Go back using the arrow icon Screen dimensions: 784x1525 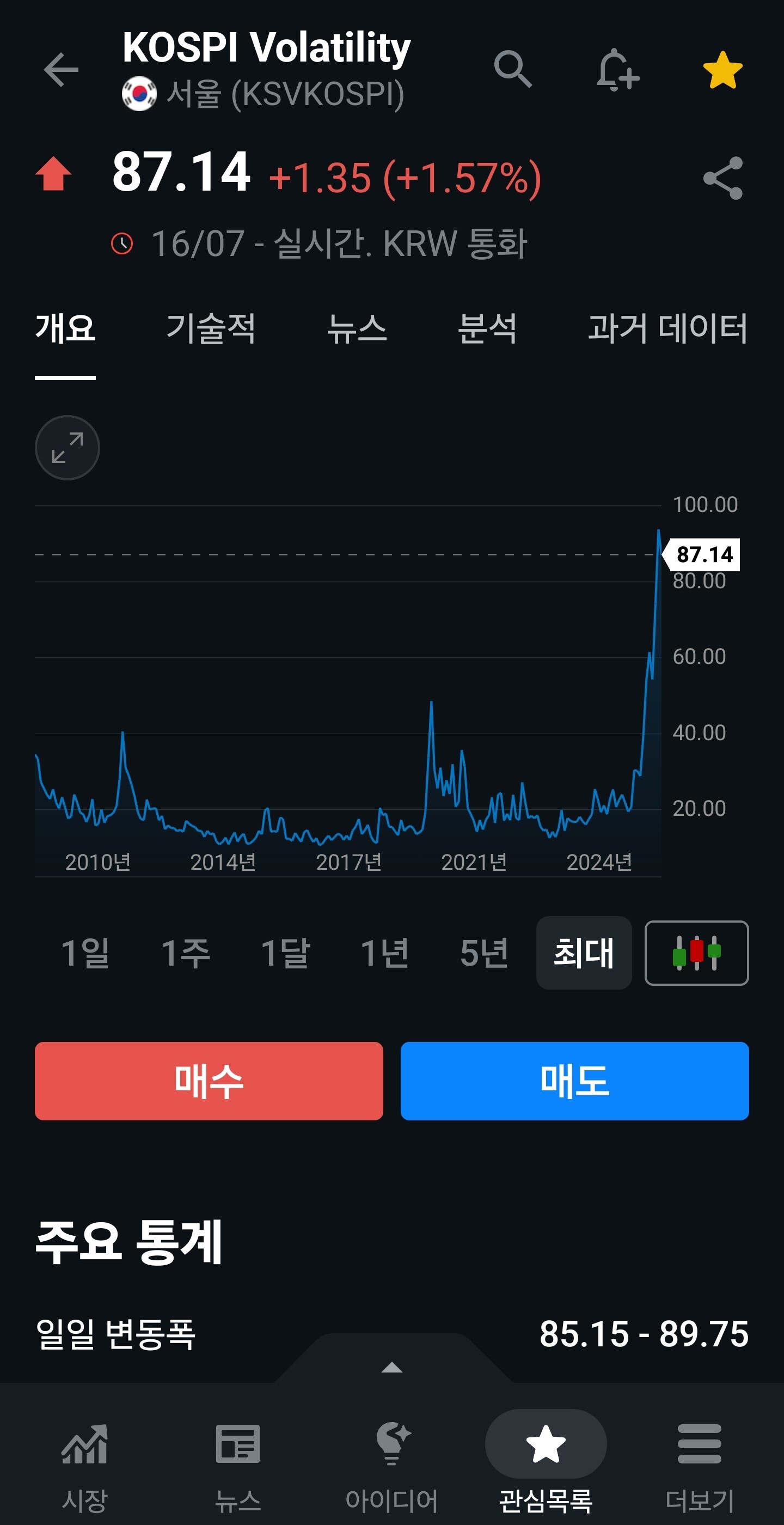click(x=61, y=70)
